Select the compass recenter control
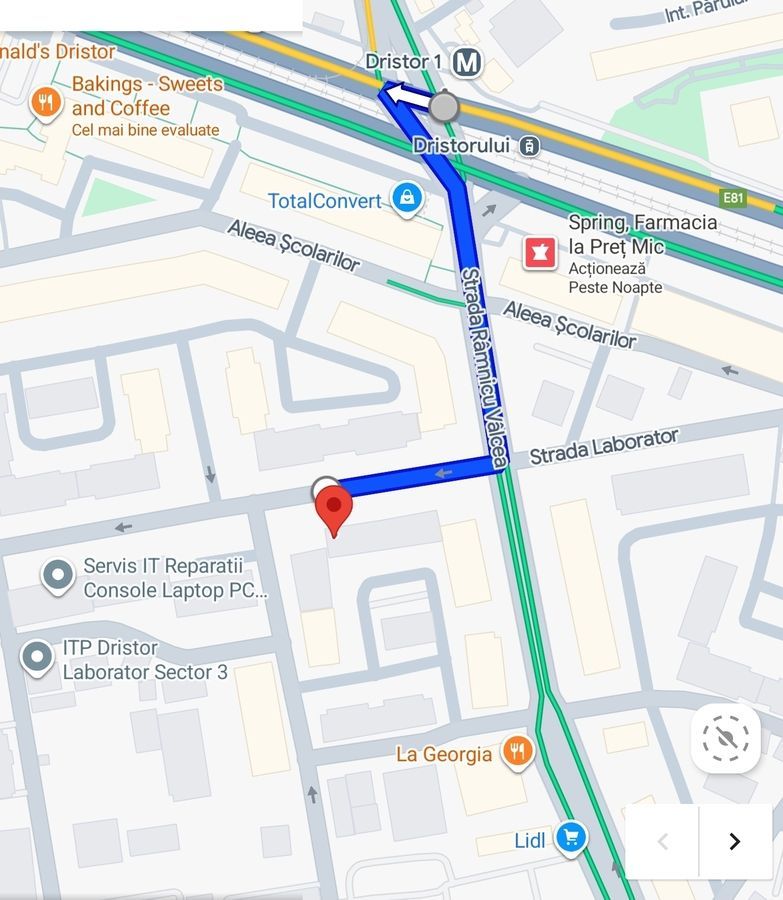This screenshot has width=783, height=900. 726,737
